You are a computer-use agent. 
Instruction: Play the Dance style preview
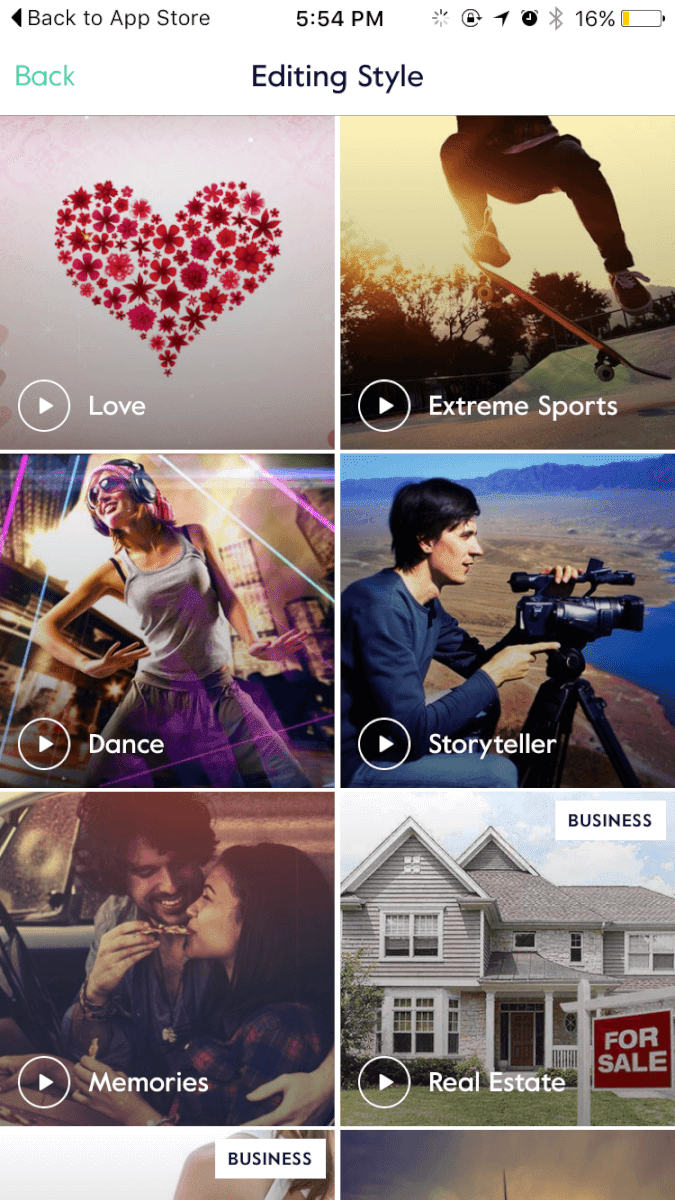44,744
